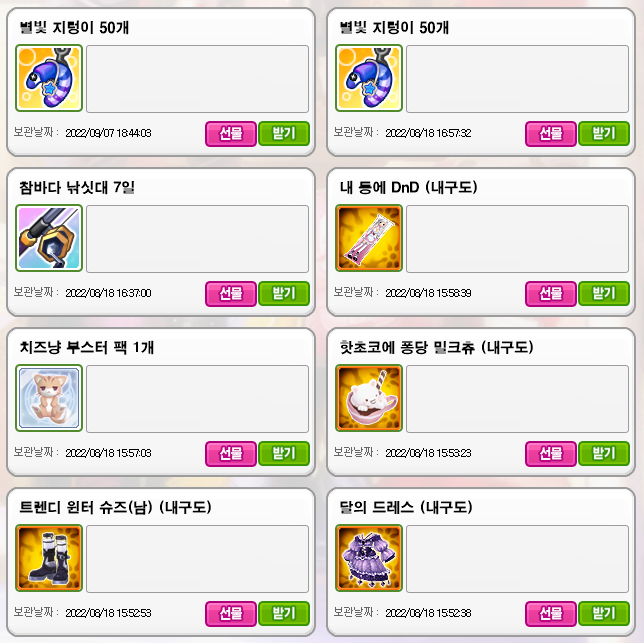Receive 트렌디 윈터 슈즈(남)
644x643 pixels.
[284, 613]
